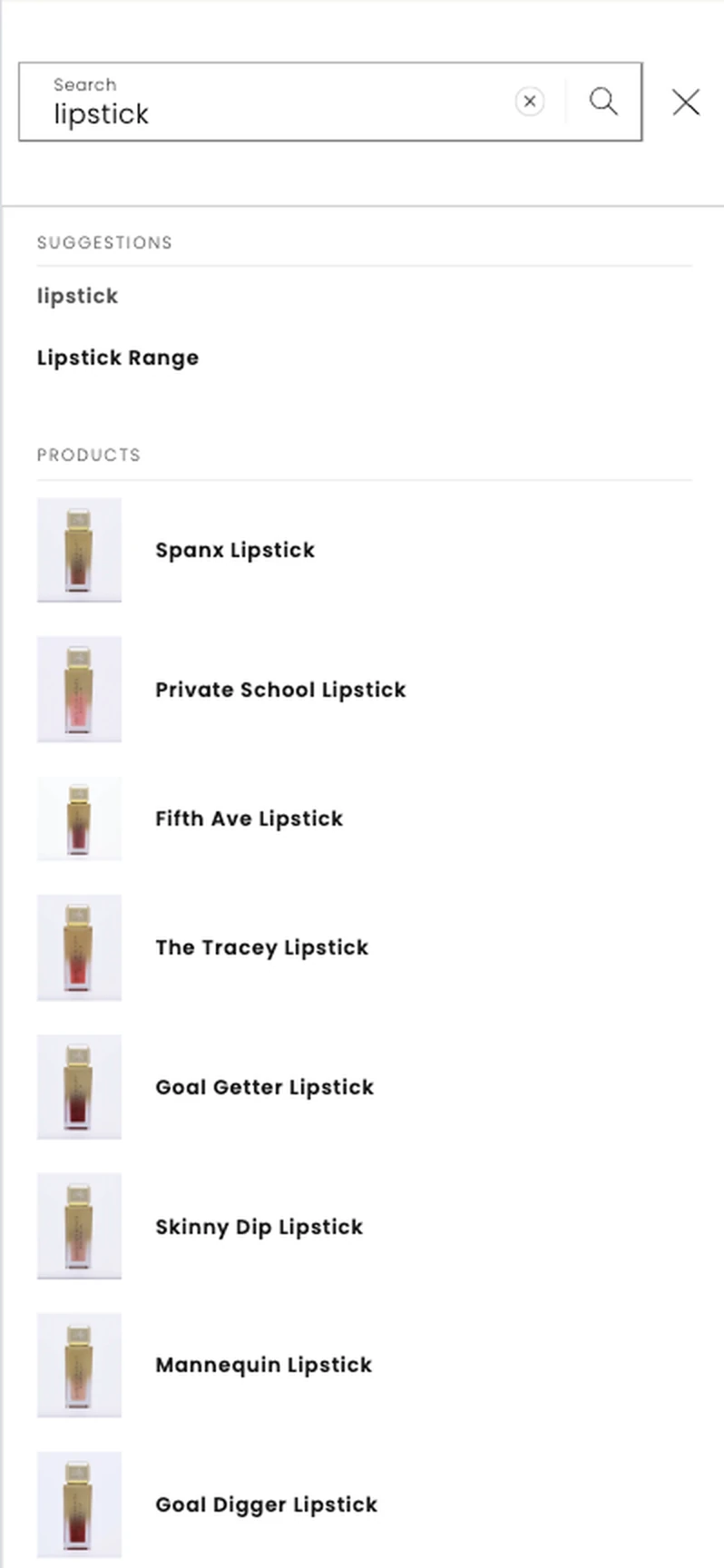
Task: Select The Tracey Lipstick result
Action: (262, 947)
